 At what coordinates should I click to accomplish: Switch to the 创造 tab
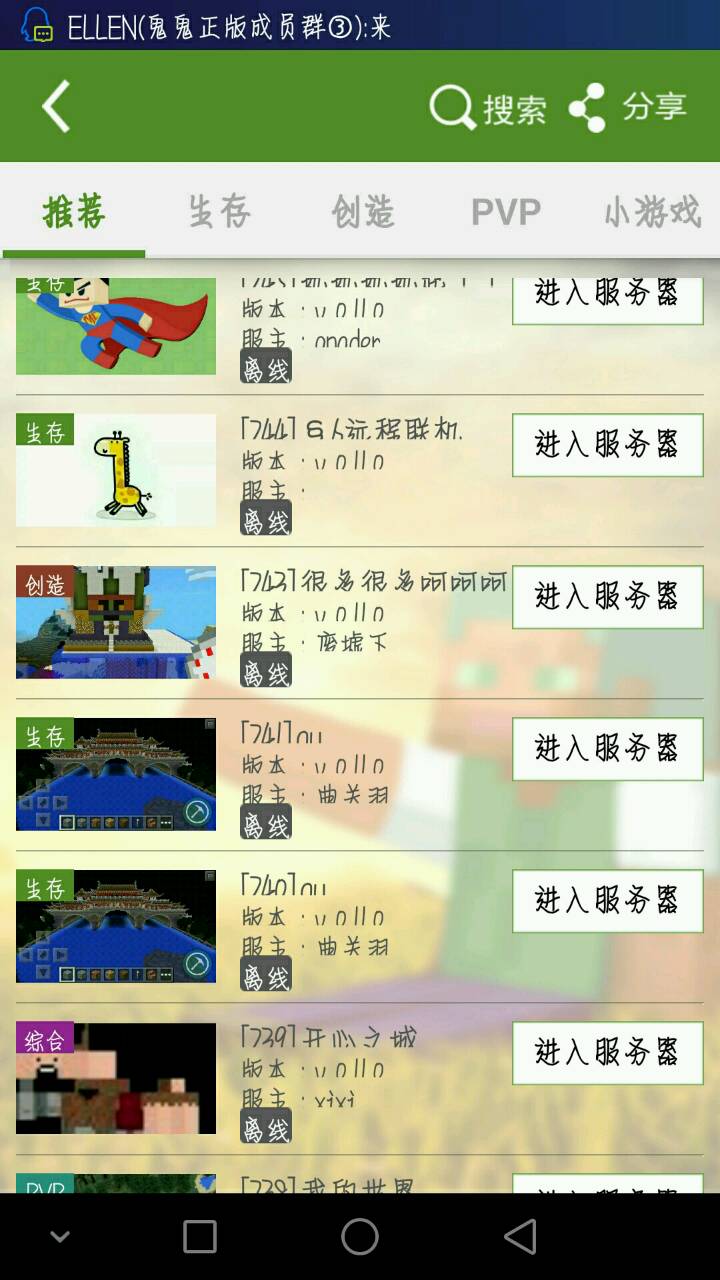[363, 212]
